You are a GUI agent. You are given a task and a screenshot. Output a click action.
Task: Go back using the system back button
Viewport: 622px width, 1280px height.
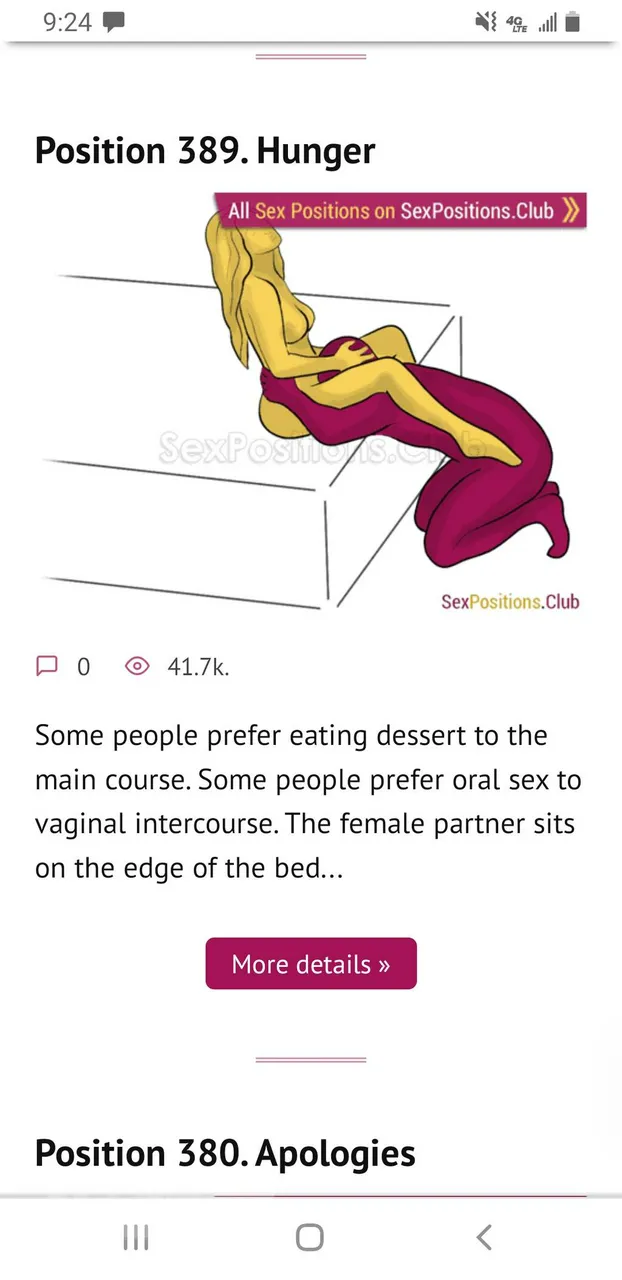pos(484,1238)
